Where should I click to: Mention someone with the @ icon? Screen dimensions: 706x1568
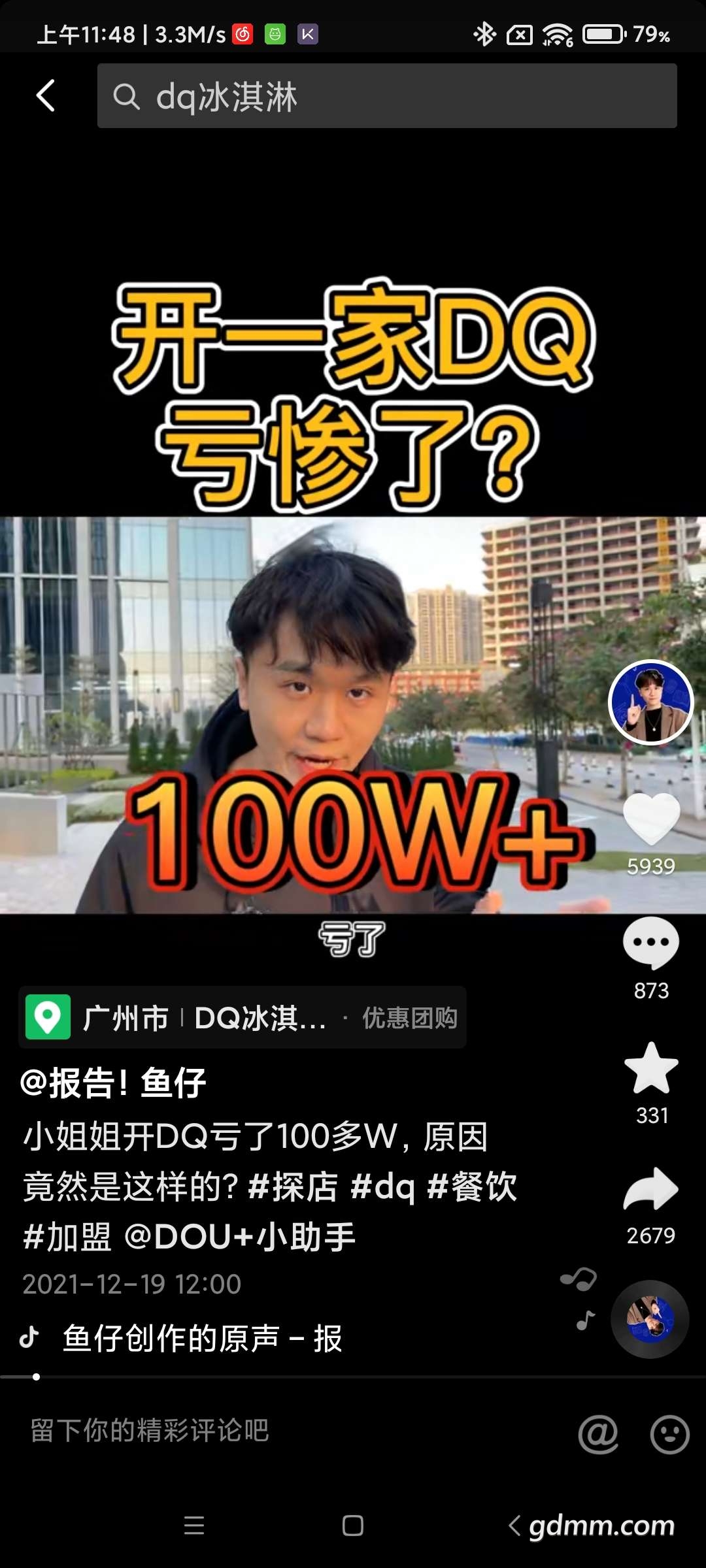(598, 1434)
